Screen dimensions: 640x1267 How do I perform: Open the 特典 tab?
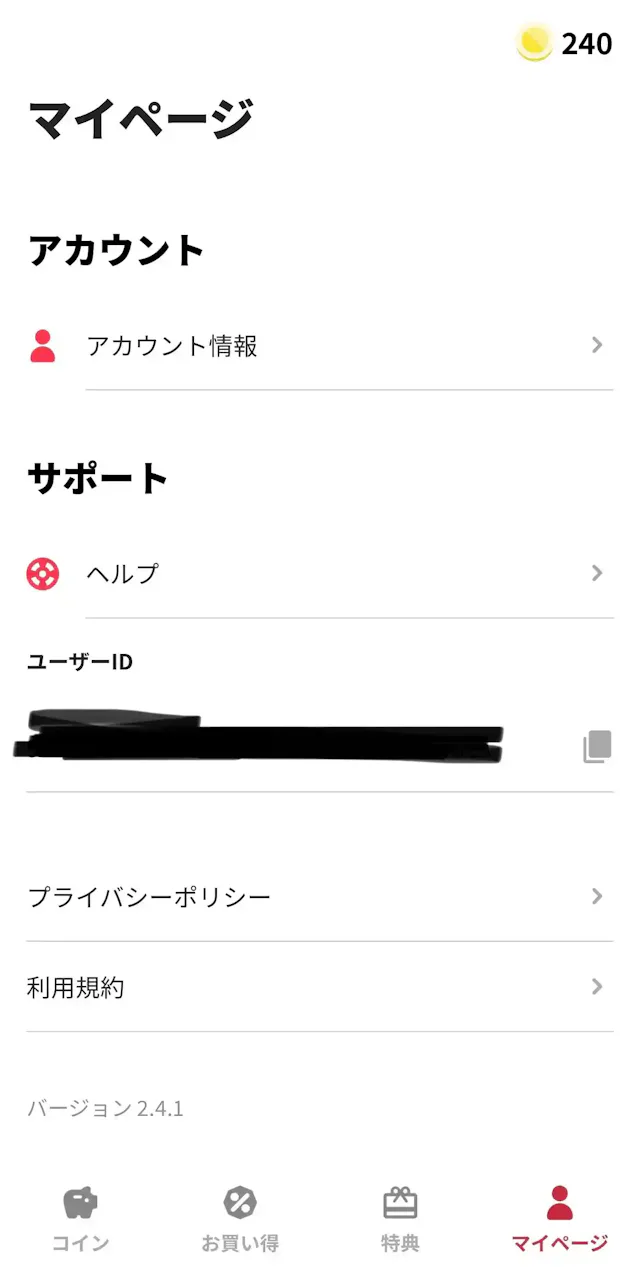(x=400, y=1219)
